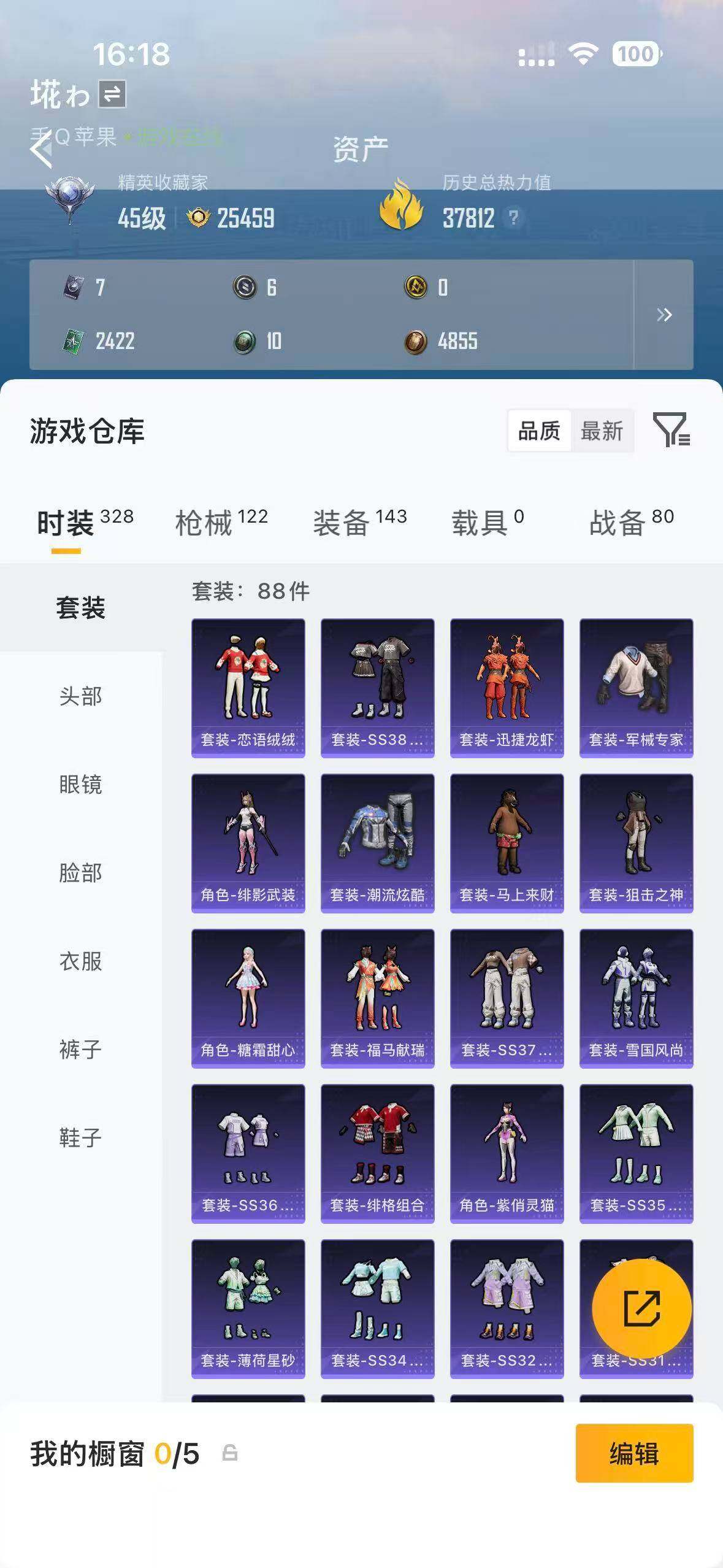Click the yellow currency icon showing 0

click(x=415, y=286)
